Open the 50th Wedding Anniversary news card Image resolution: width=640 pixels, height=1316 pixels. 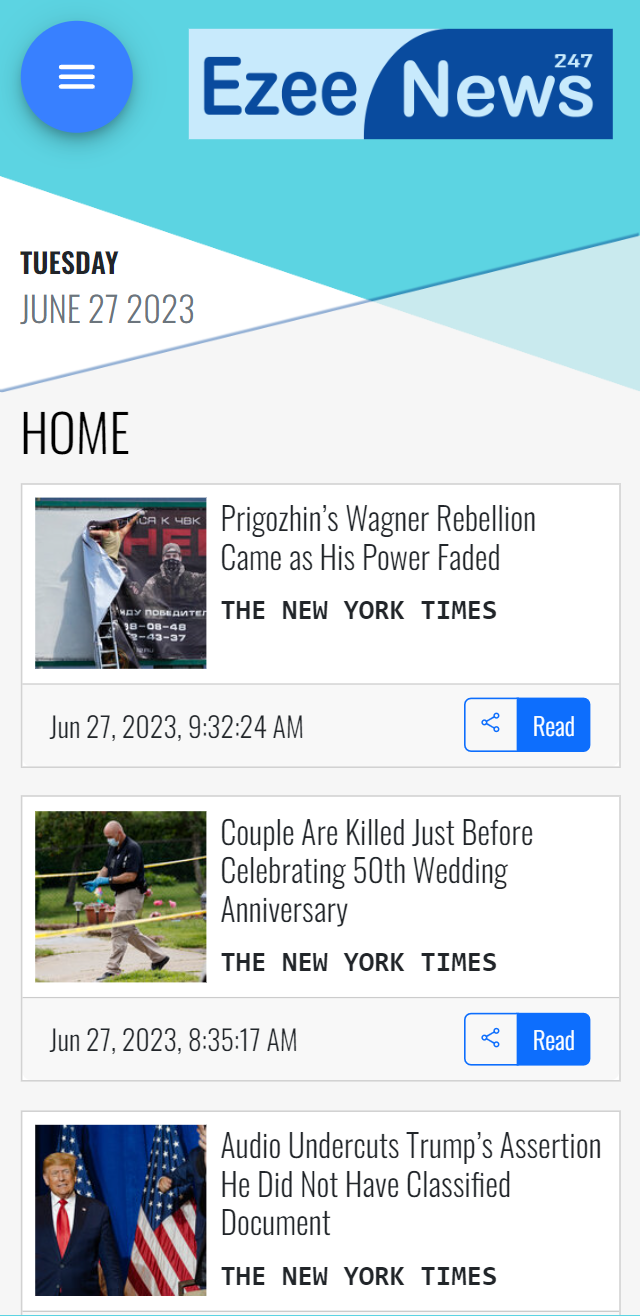coord(377,871)
